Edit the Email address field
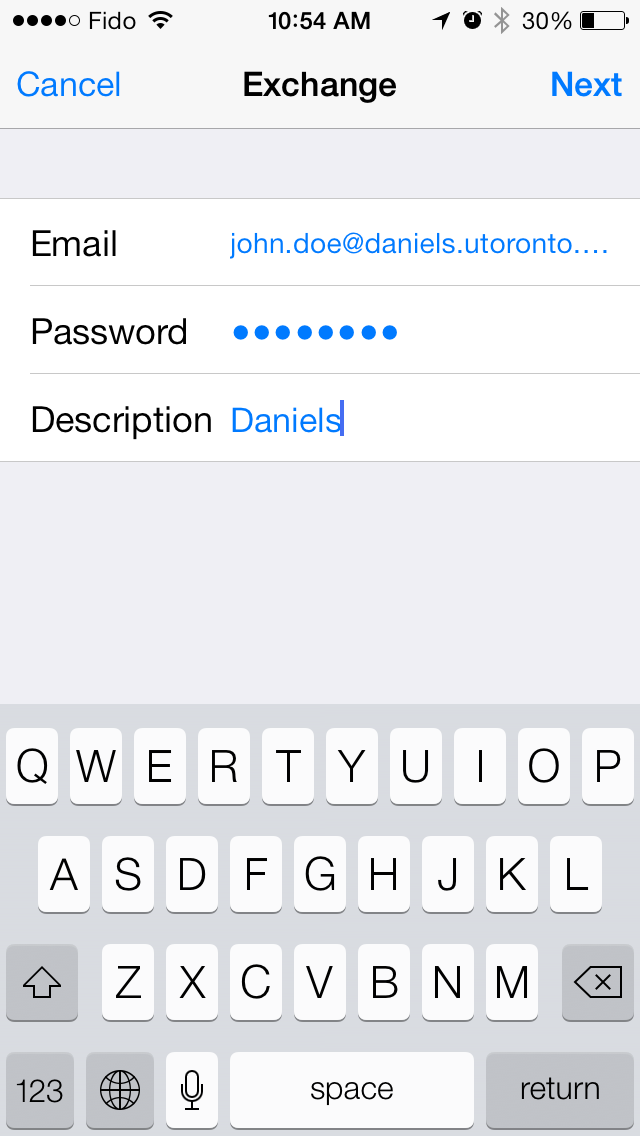 tap(320, 243)
